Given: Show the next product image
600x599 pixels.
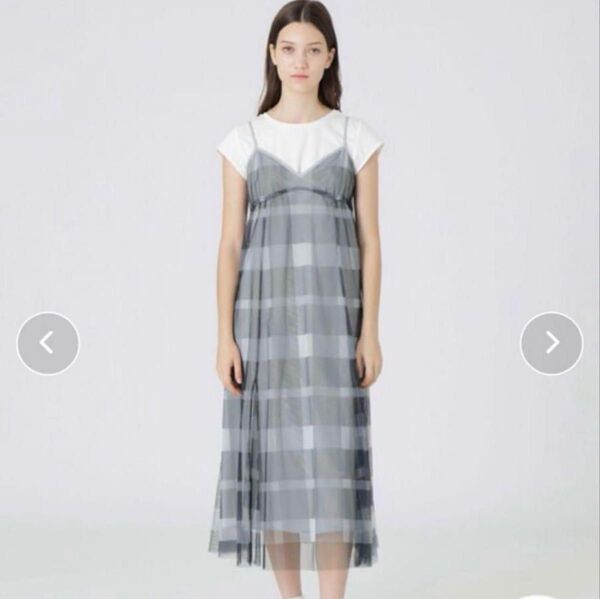Looking at the screenshot, I should (551, 343).
